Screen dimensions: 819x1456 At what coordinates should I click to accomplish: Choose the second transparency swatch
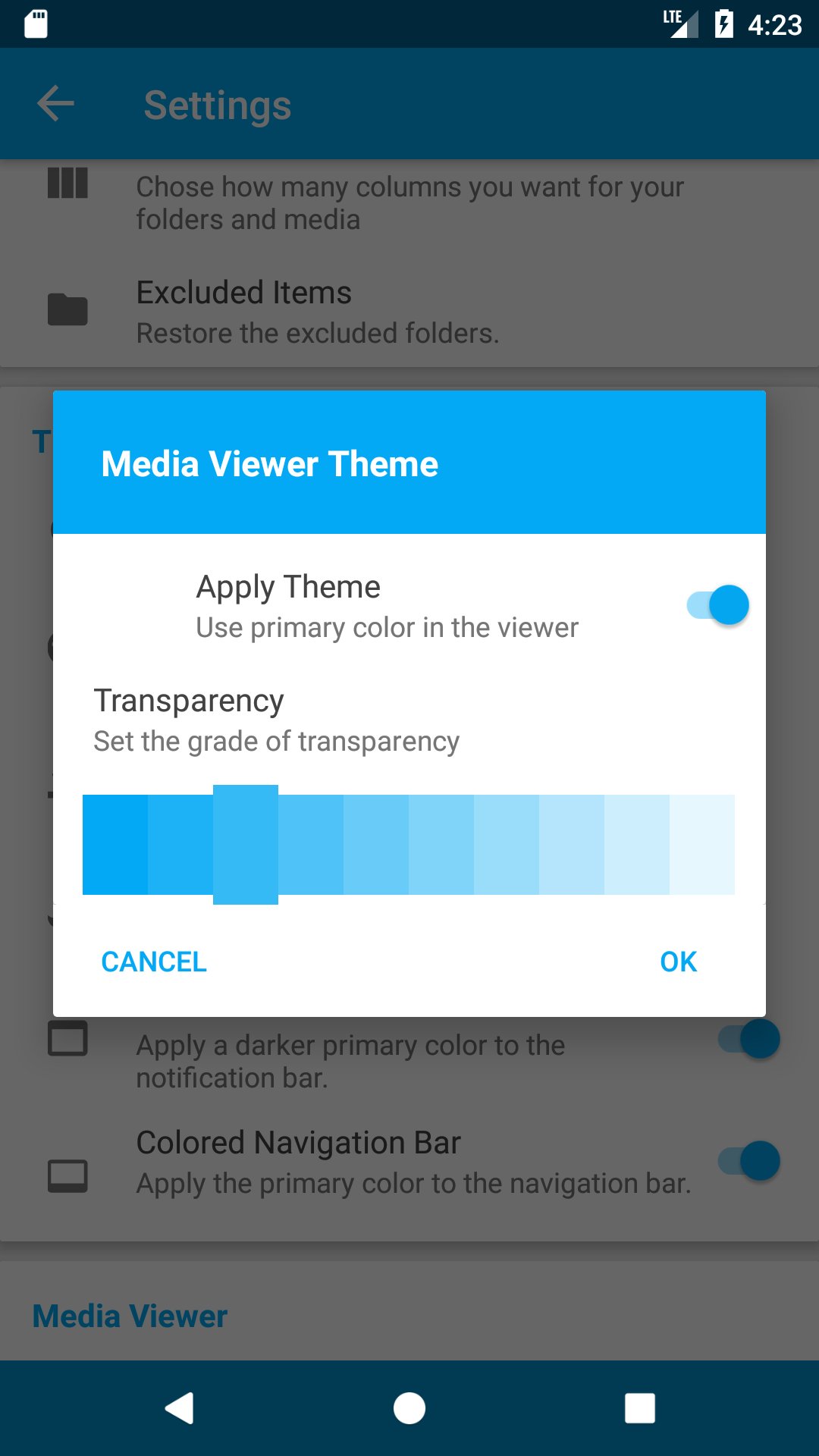(x=180, y=845)
